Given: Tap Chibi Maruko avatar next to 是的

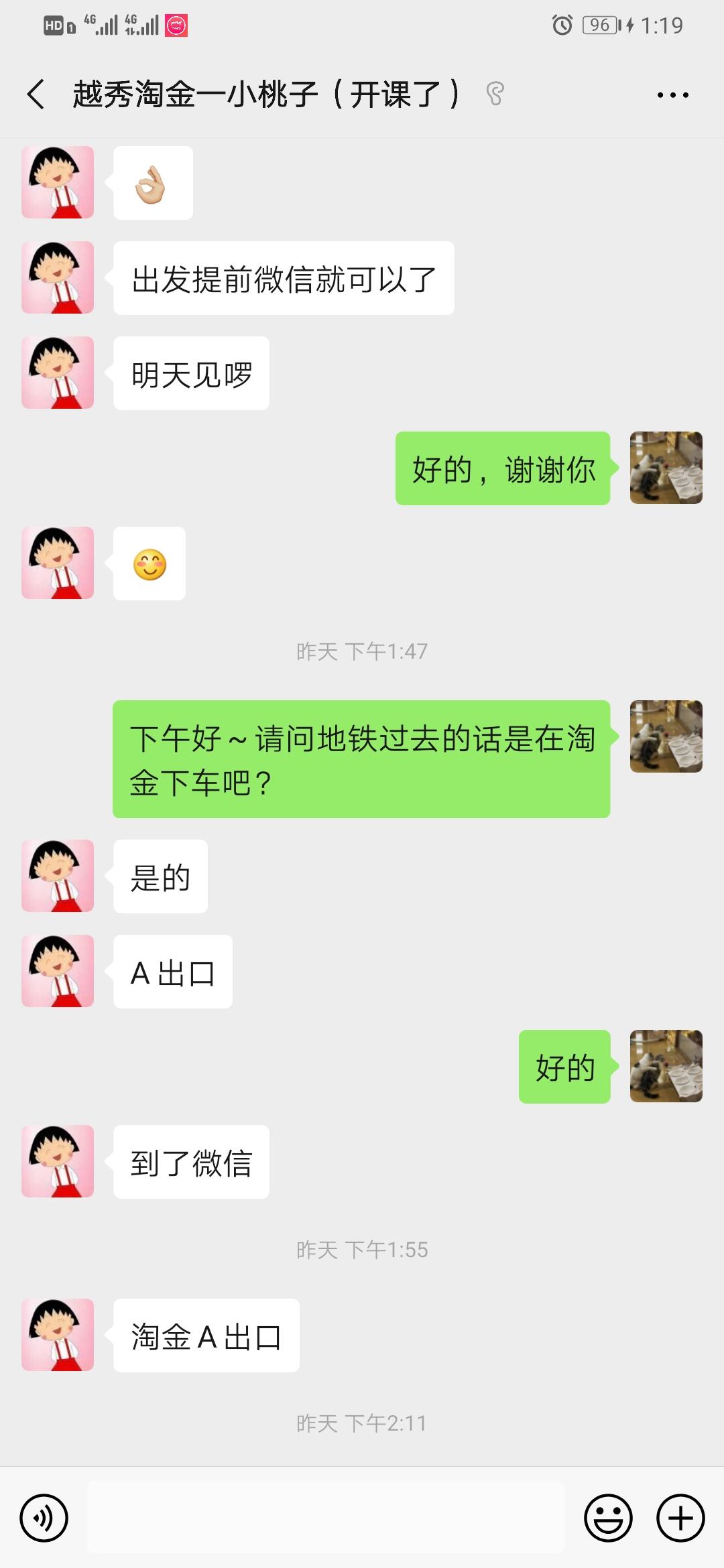Looking at the screenshot, I should click(58, 876).
